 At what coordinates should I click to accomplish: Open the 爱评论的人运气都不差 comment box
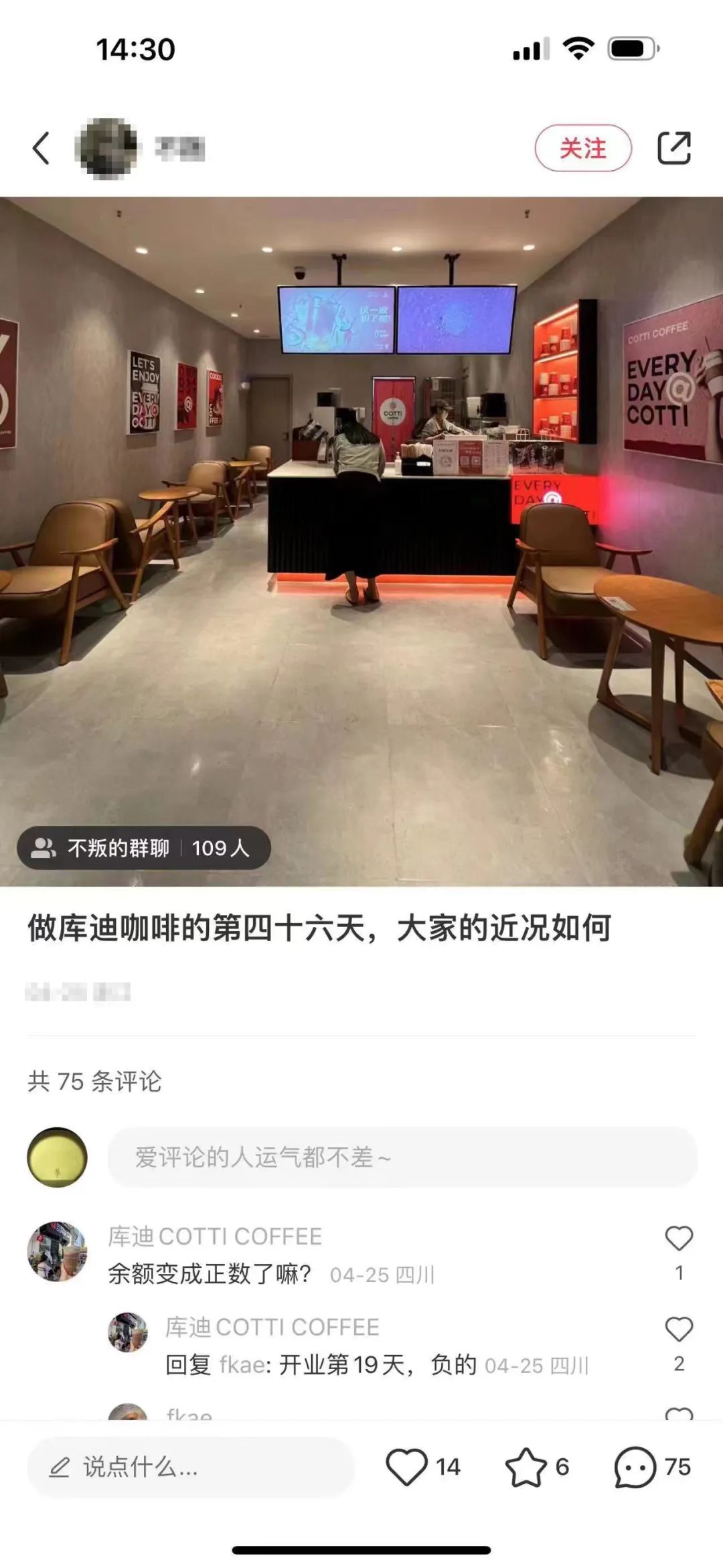tap(402, 1157)
